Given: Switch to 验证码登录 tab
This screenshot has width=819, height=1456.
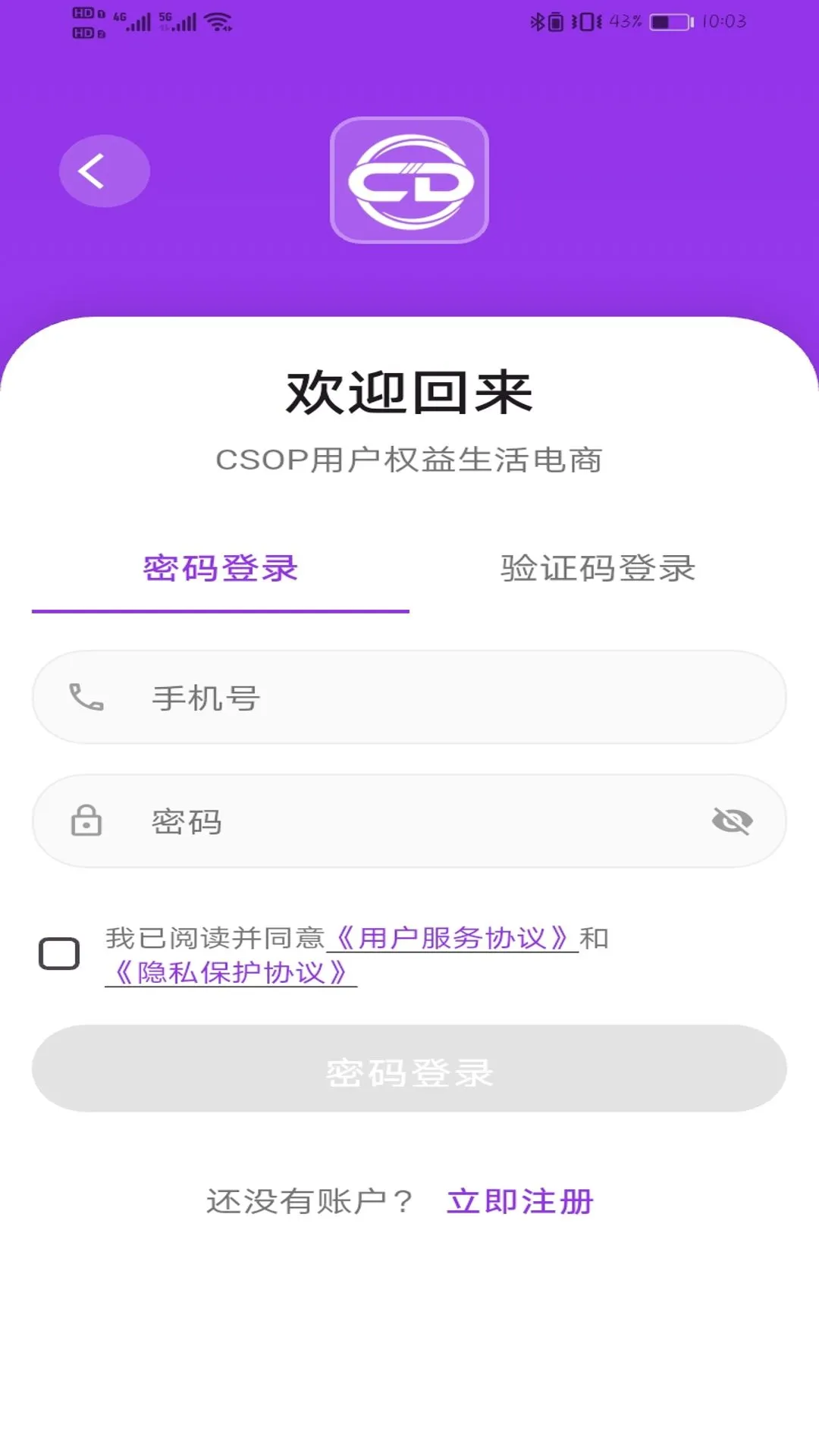Looking at the screenshot, I should point(598,567).
